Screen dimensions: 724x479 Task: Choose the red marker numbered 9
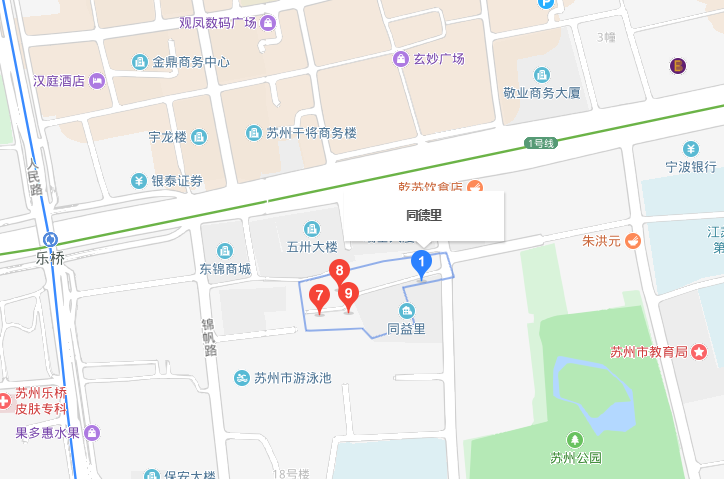point(348,295)
